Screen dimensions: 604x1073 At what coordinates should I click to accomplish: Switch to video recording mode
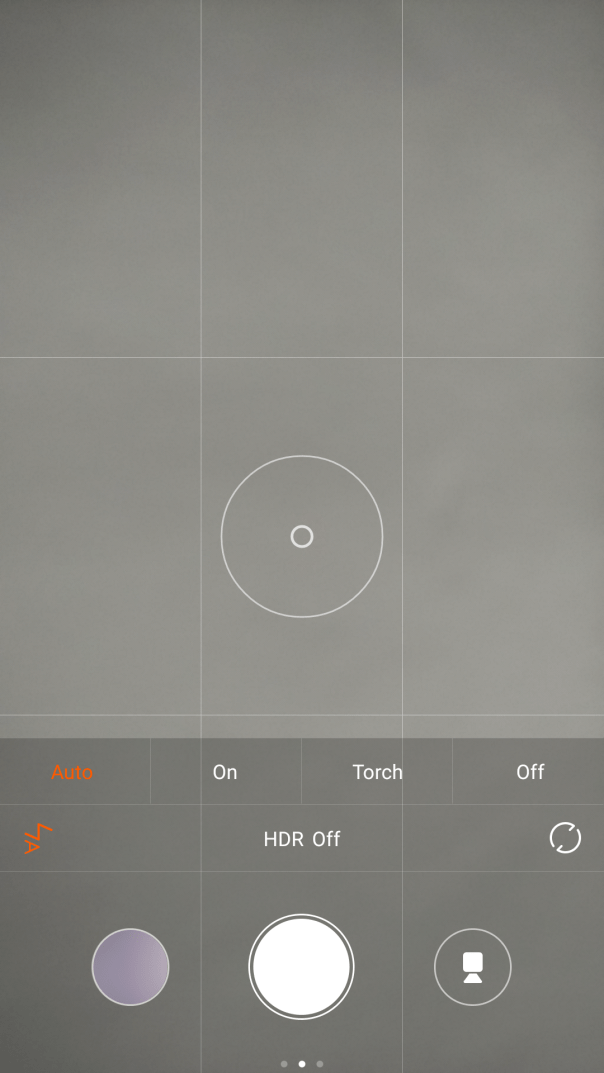[x=472, y=967]
